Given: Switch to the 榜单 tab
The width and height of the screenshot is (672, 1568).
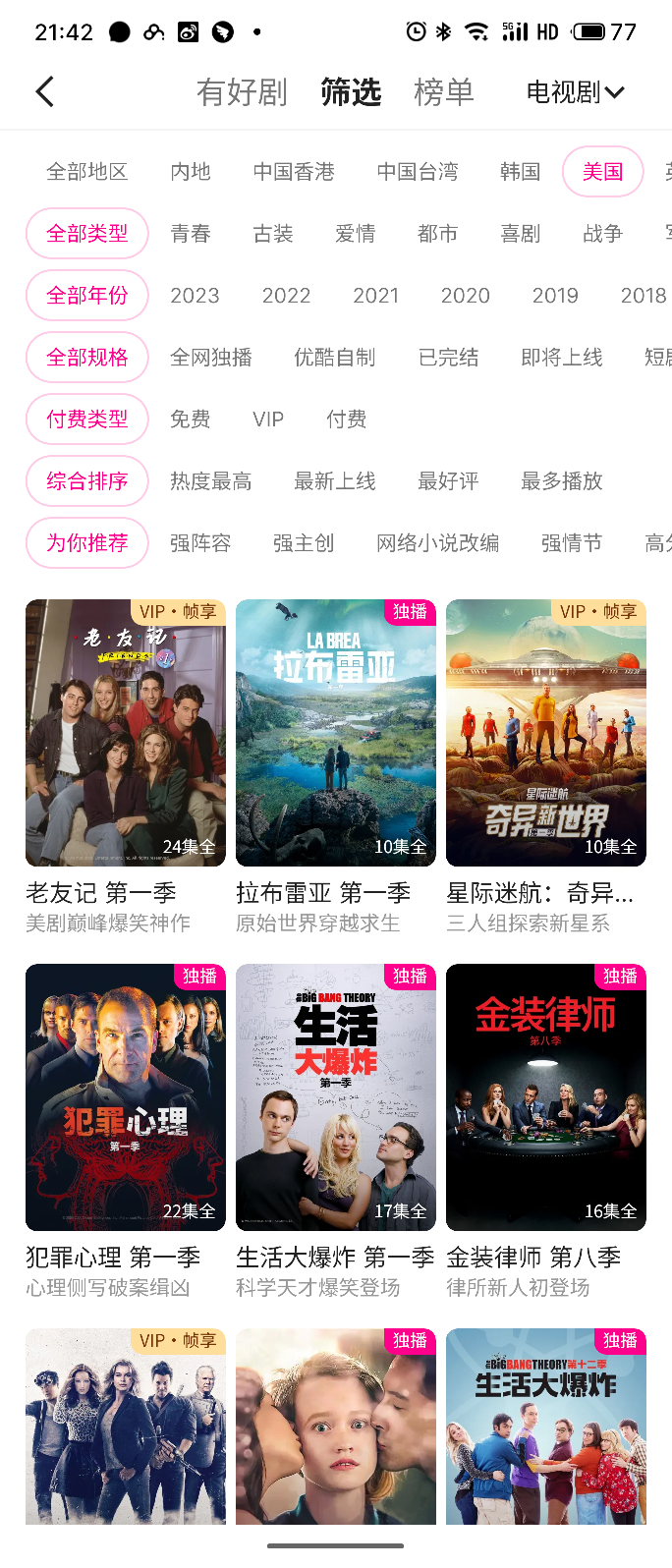Looking at the screenshot, I should 444,92.
